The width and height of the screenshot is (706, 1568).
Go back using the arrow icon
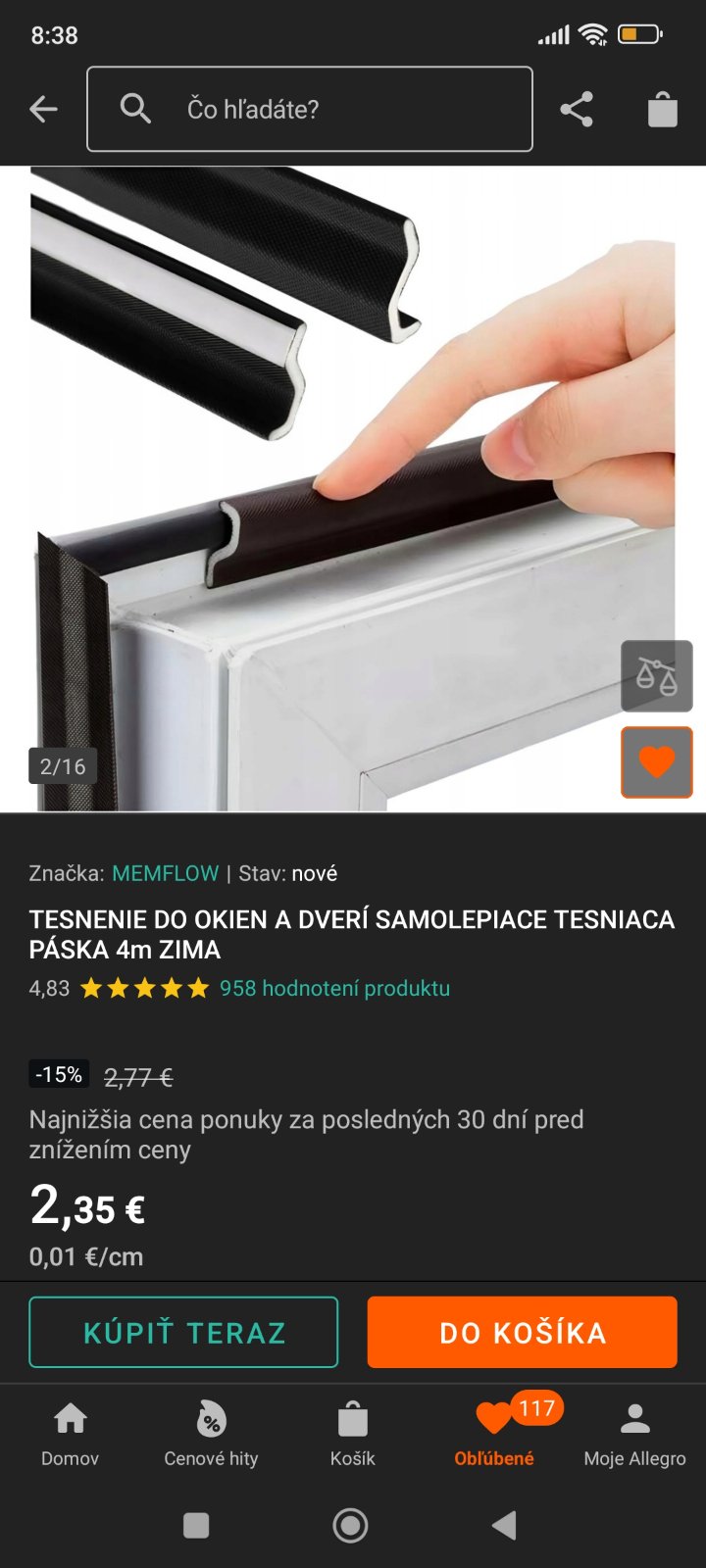pyautogui.click(x=43, y=109)
